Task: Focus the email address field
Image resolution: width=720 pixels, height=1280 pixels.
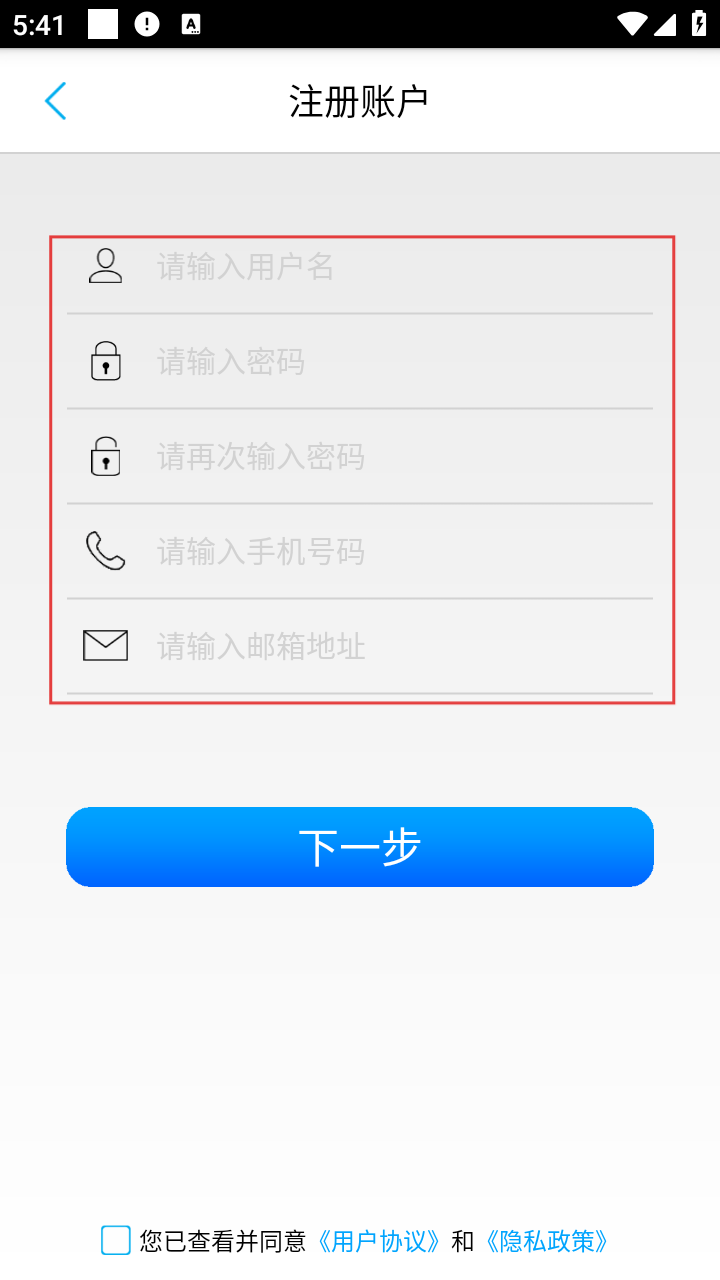Action: [x=400, y=647]
